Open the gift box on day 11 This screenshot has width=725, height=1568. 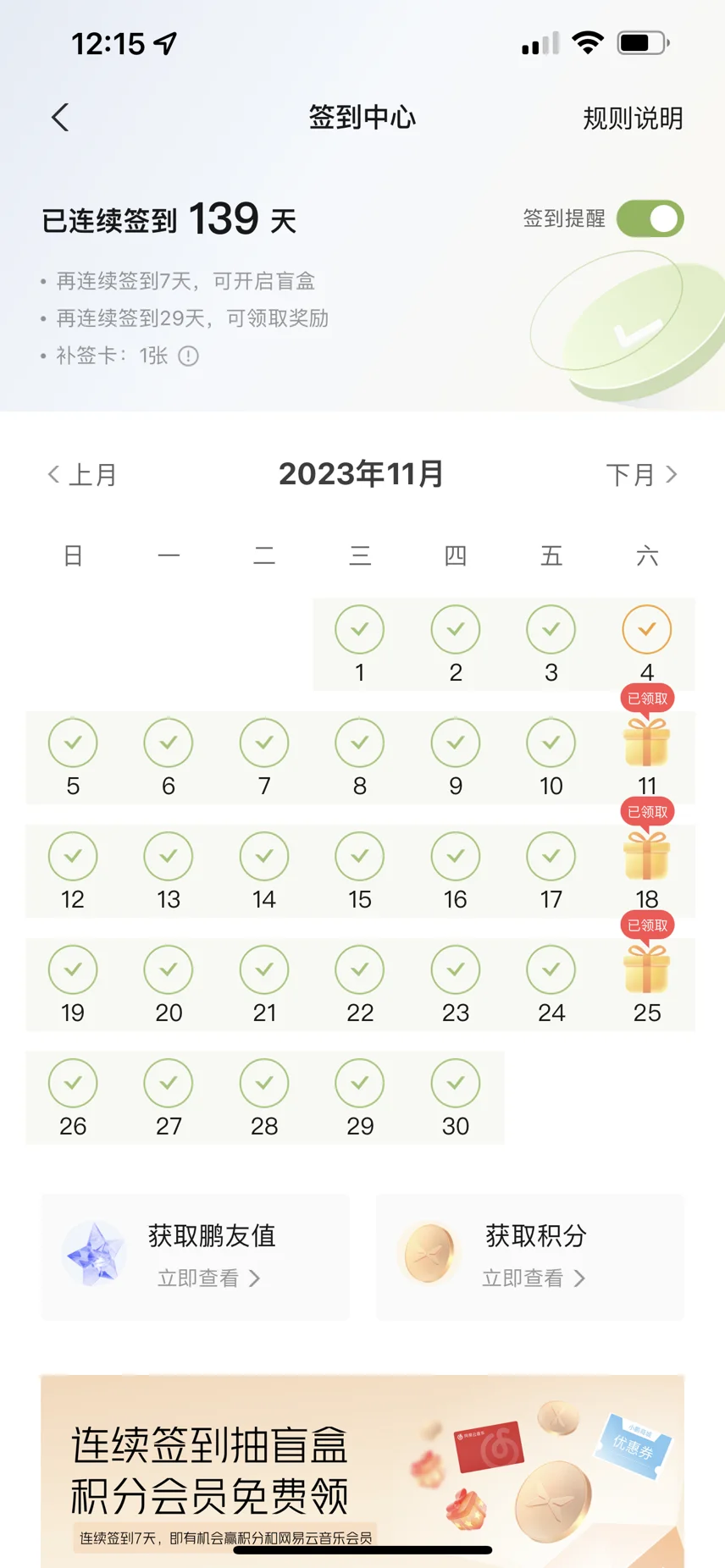[x=647, y=743]
